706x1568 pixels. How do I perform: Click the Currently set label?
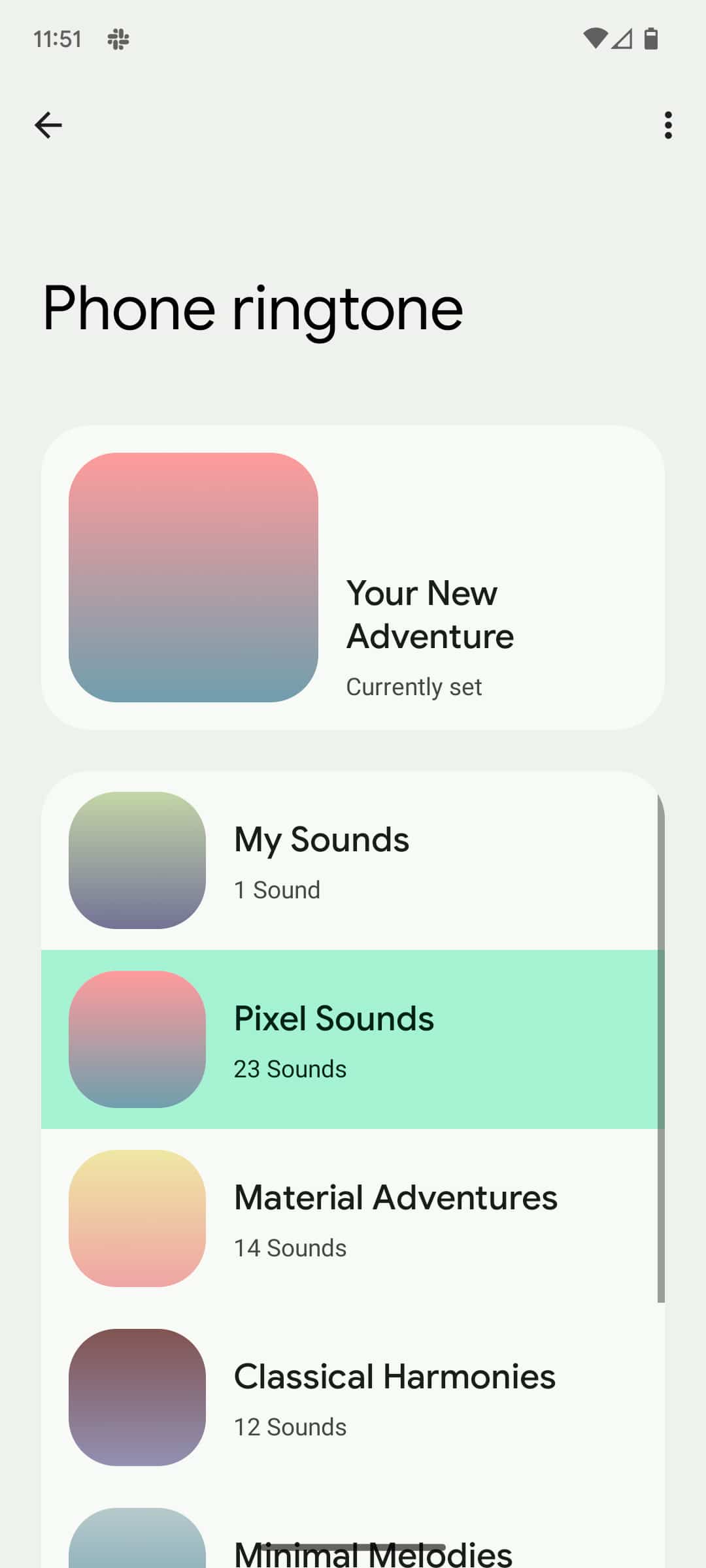(x=414, y=686)
